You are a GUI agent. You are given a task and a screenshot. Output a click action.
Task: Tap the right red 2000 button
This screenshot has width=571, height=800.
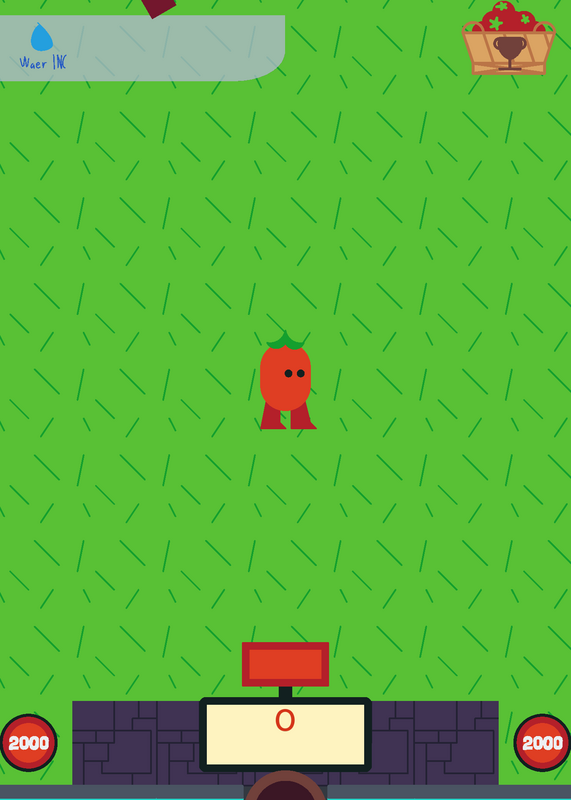coord(542,742)
